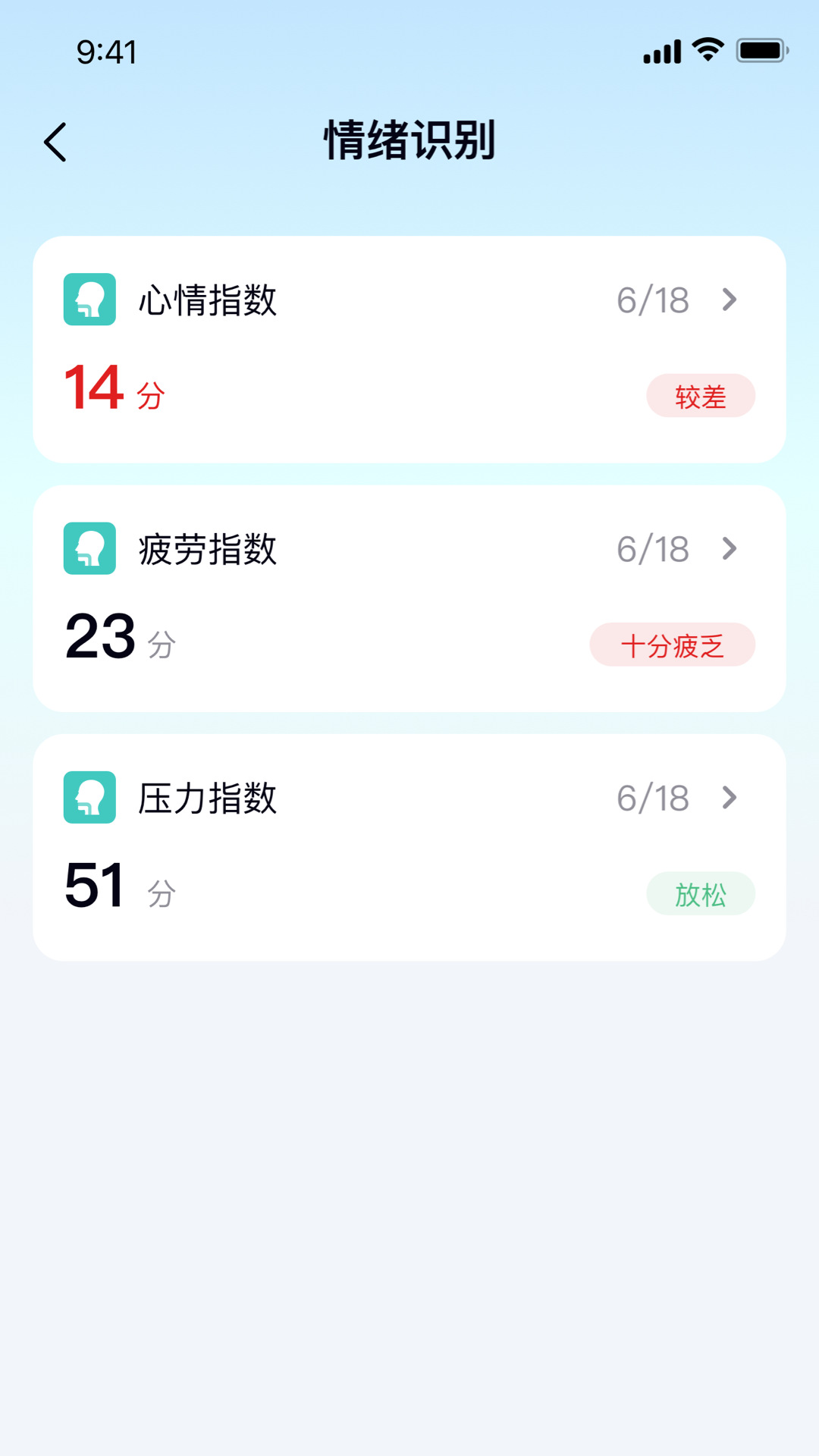
Task: Tap the 十分疲乏 status label
Action: pos(672,644)
